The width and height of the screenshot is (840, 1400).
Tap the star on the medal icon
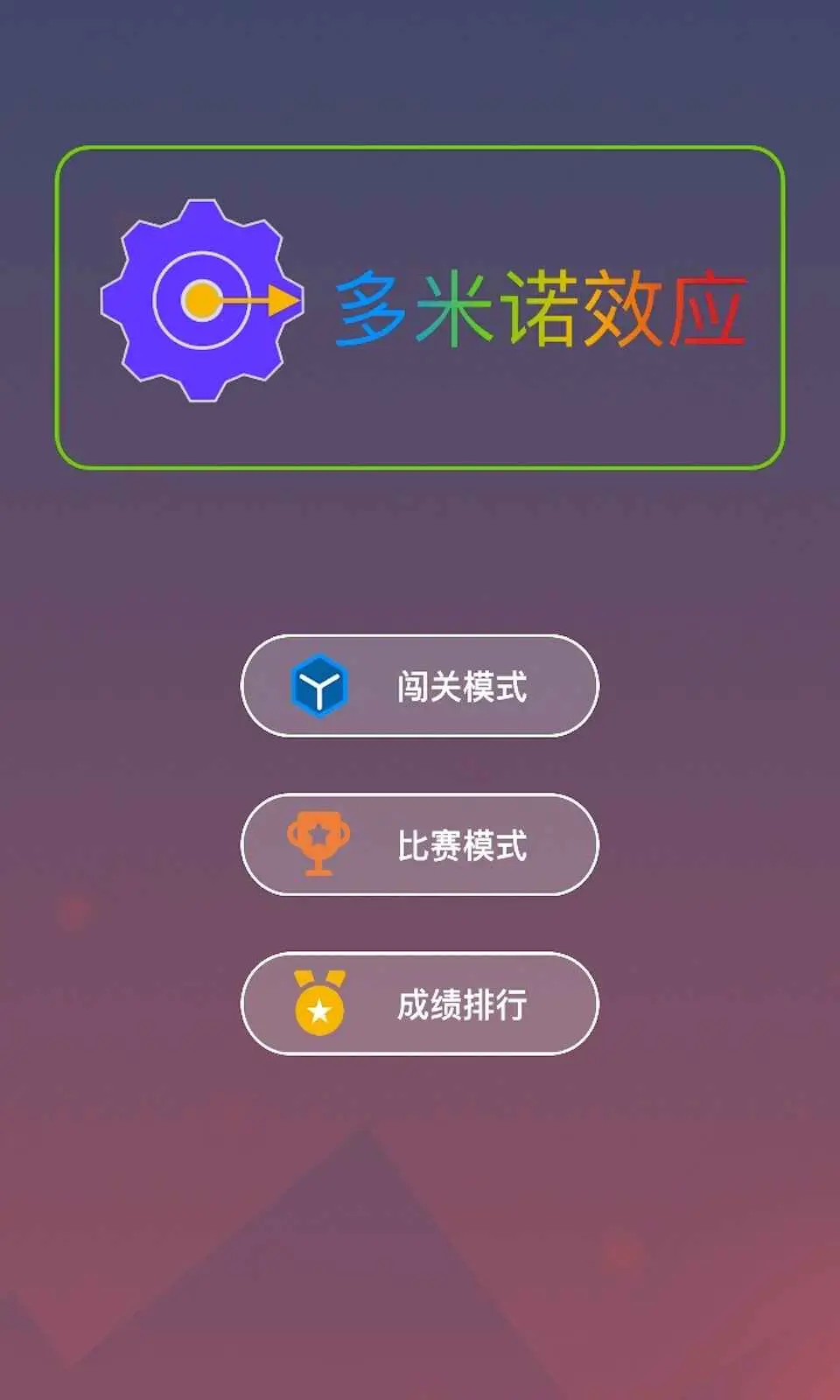coord(320,1011)
